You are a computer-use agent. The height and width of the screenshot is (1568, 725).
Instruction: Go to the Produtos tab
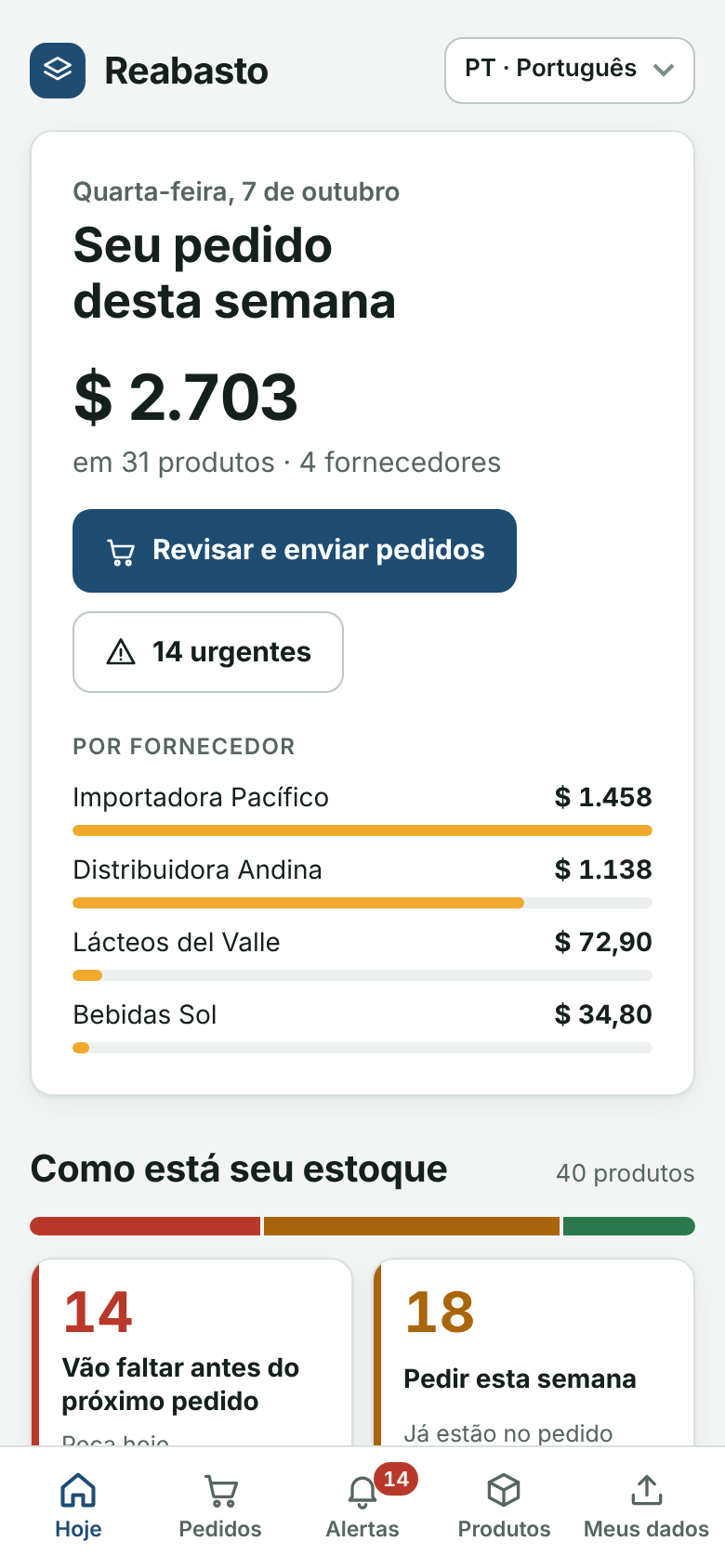tap(505, 1507)
